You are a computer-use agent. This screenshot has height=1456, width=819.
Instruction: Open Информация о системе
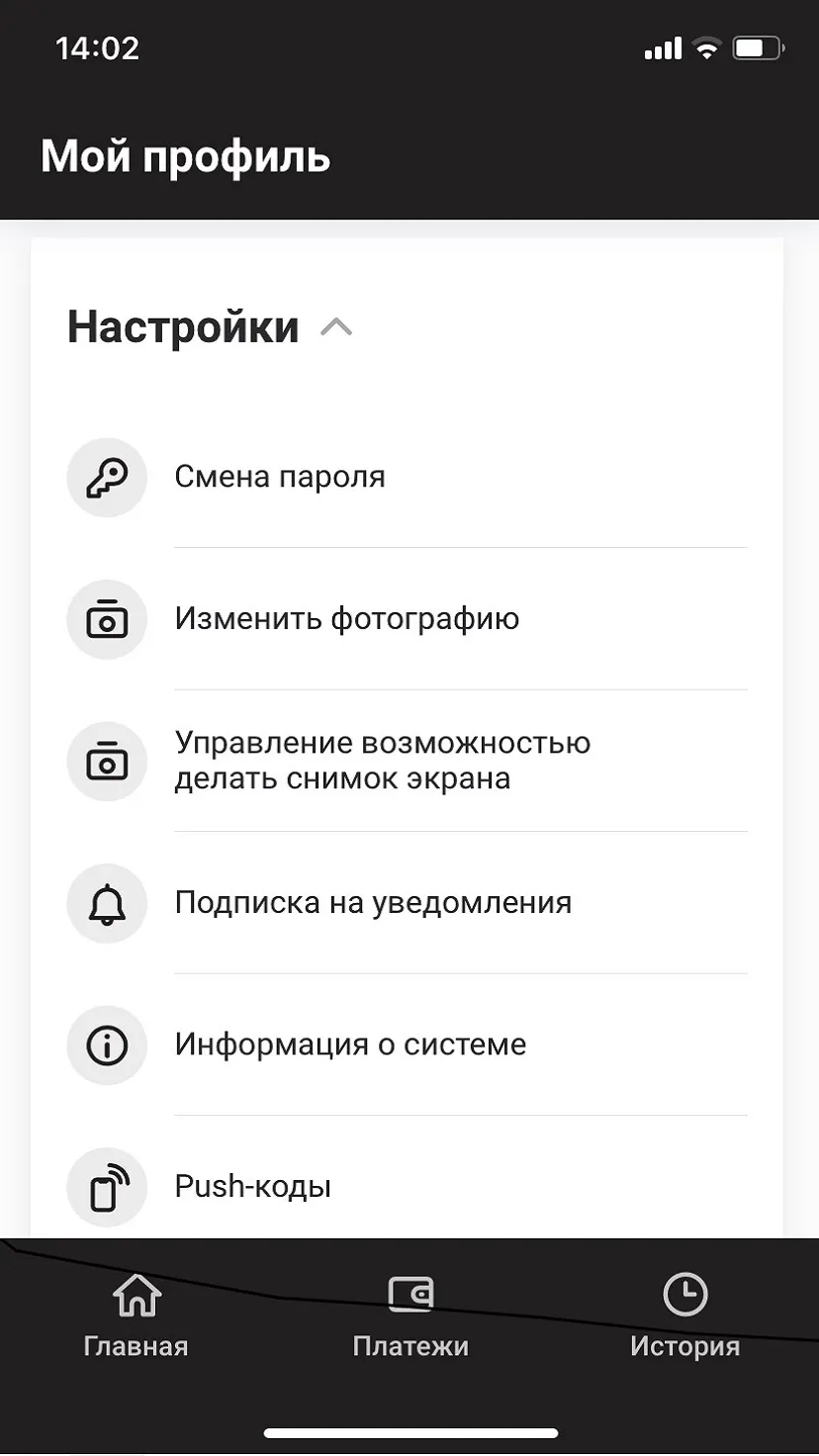408,1045
